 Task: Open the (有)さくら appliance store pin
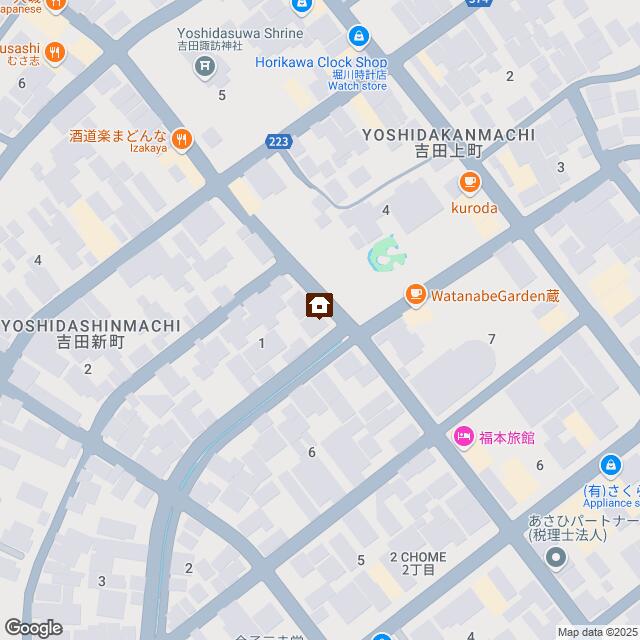click(x=610, y=466)
